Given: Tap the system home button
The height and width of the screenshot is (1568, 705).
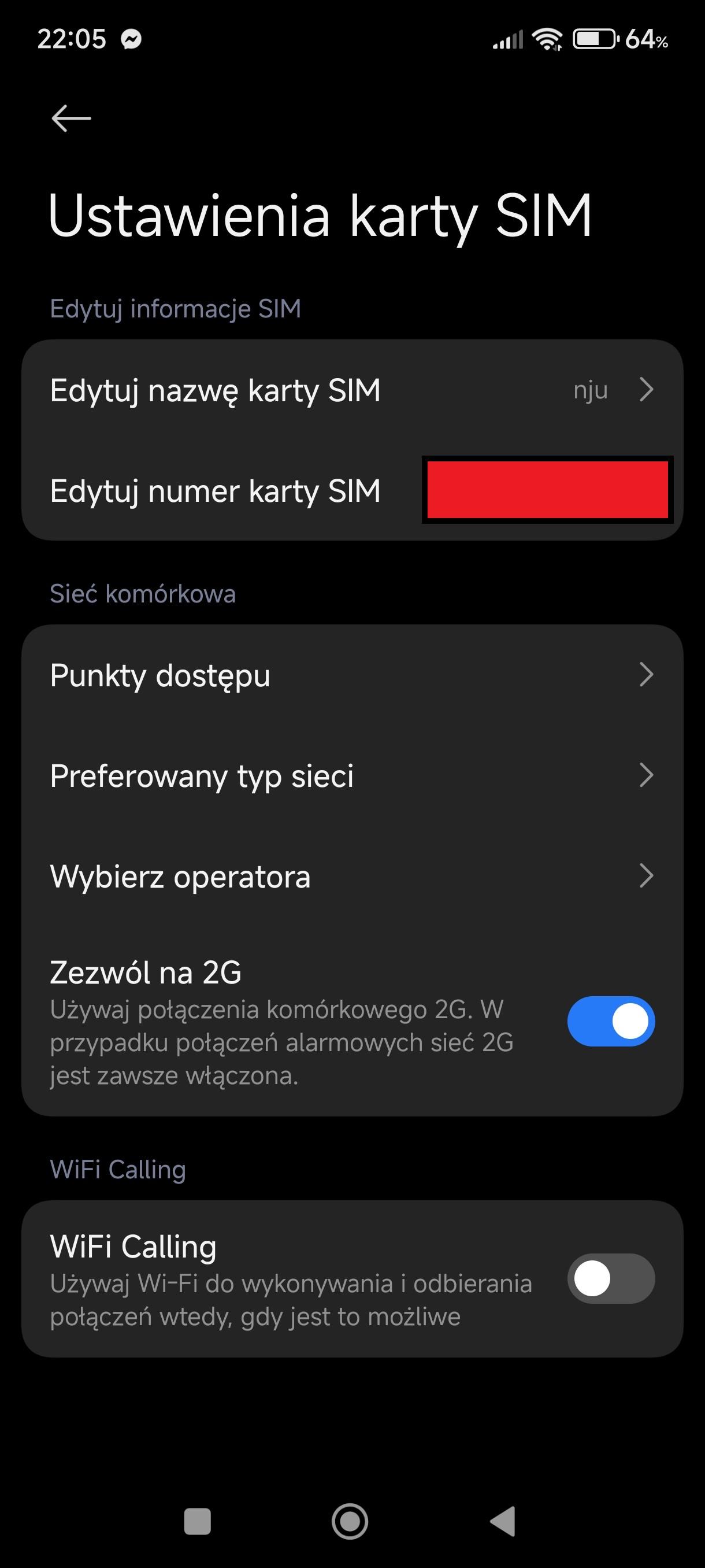Looking at the screenshot, I should [x=350, y=1521].
